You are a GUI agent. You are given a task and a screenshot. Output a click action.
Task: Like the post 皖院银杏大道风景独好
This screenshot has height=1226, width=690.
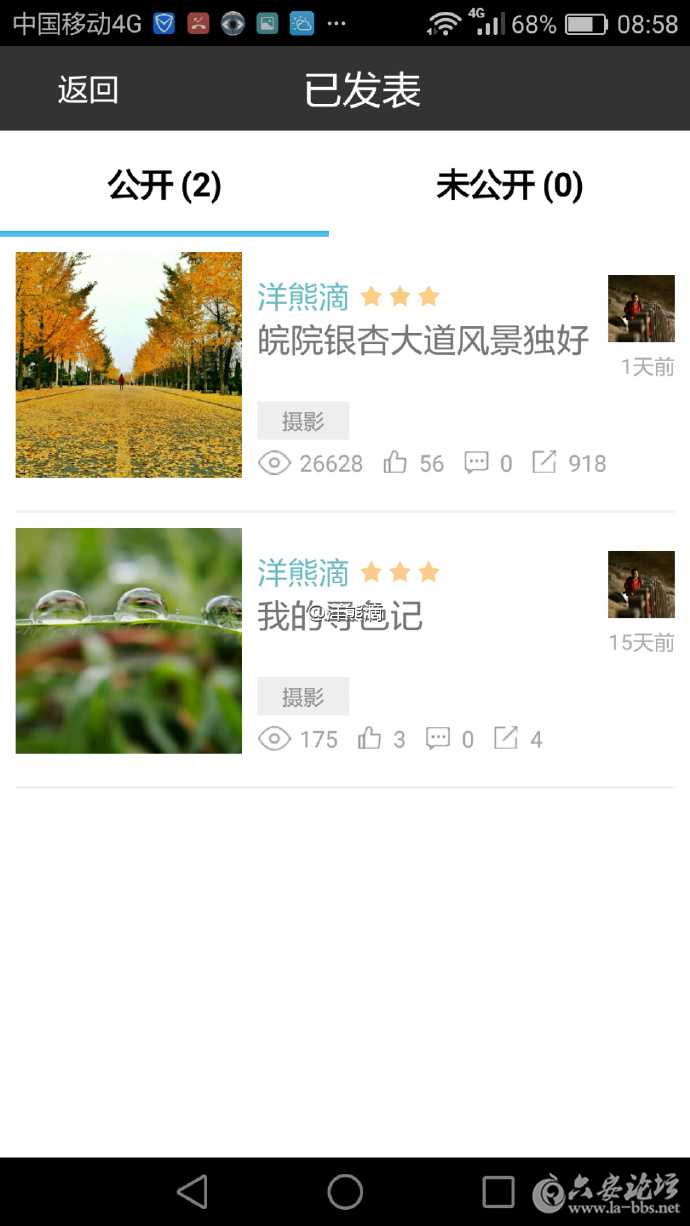pos(396,463)
